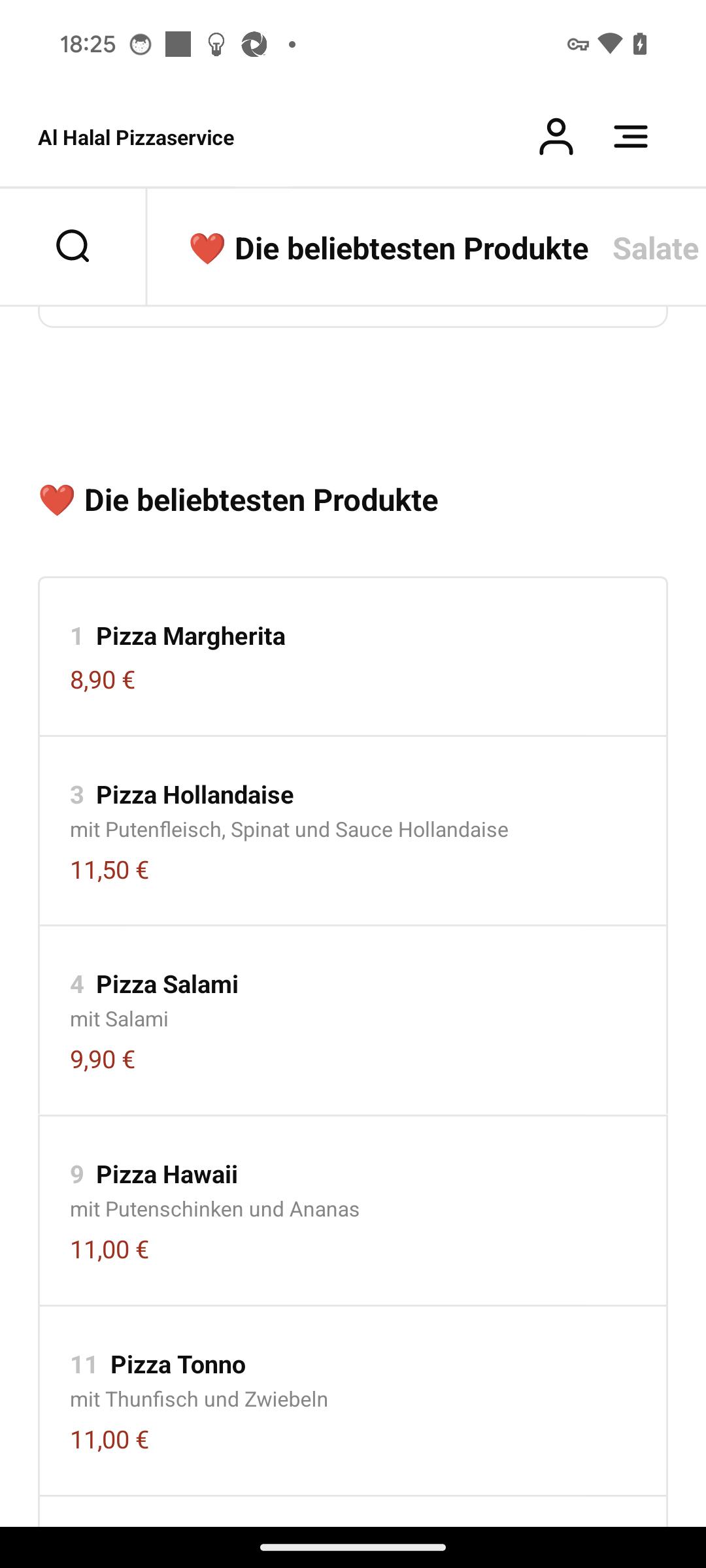Add Pizza Hawaii by tapping its row
706x1568 pixels.
(353, 1211)
